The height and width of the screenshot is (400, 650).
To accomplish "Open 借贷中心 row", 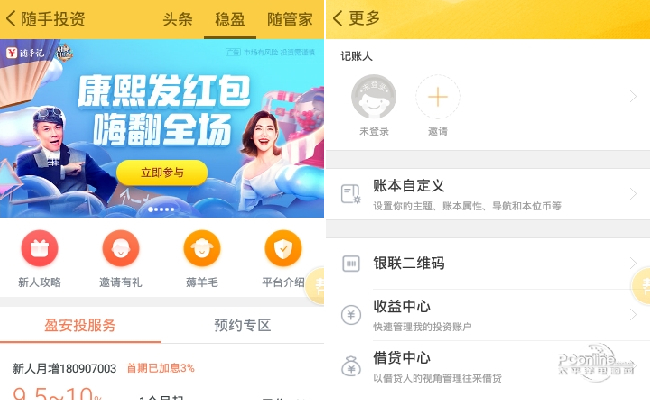I will tap(487, 365).
